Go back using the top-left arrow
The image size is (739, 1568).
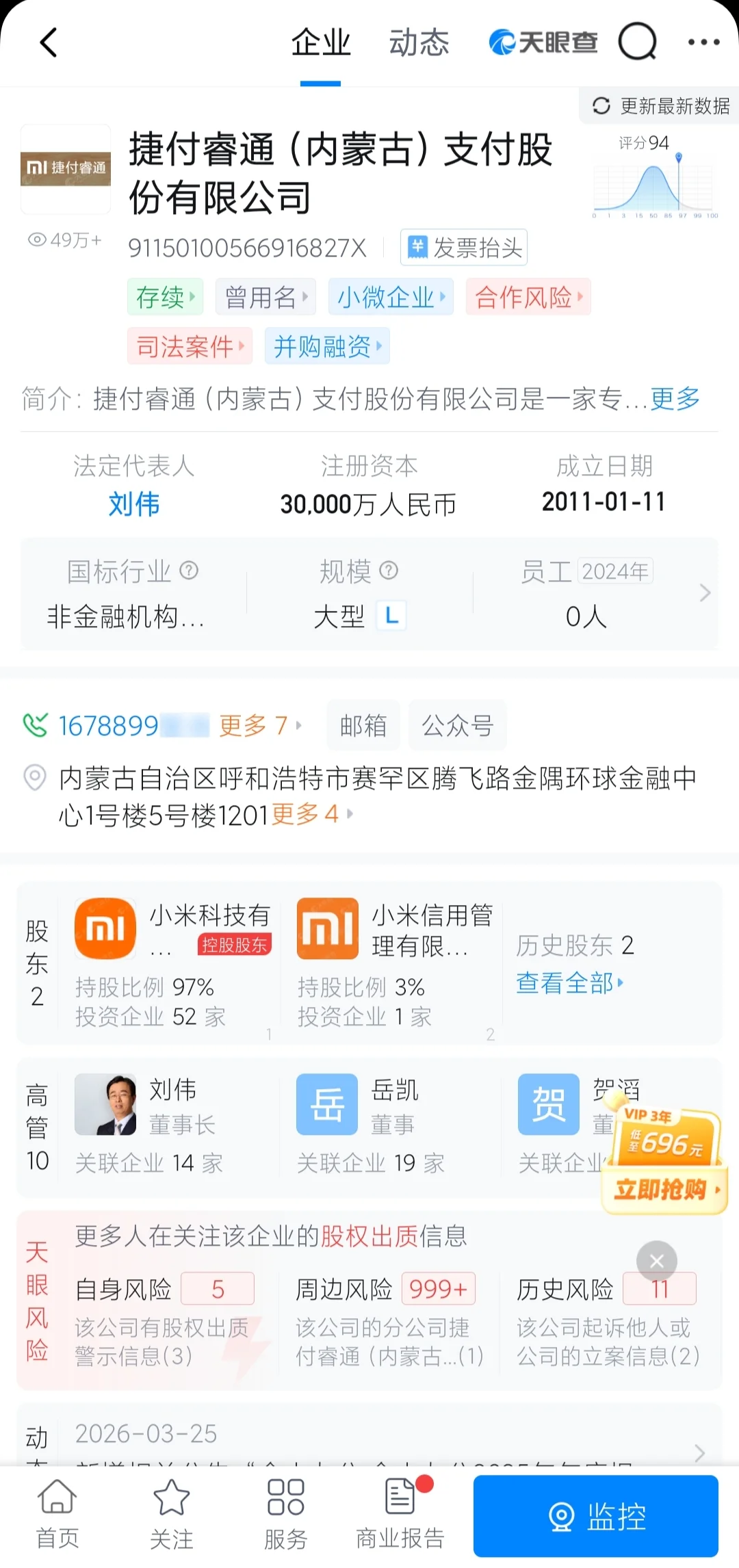[48, 42]
